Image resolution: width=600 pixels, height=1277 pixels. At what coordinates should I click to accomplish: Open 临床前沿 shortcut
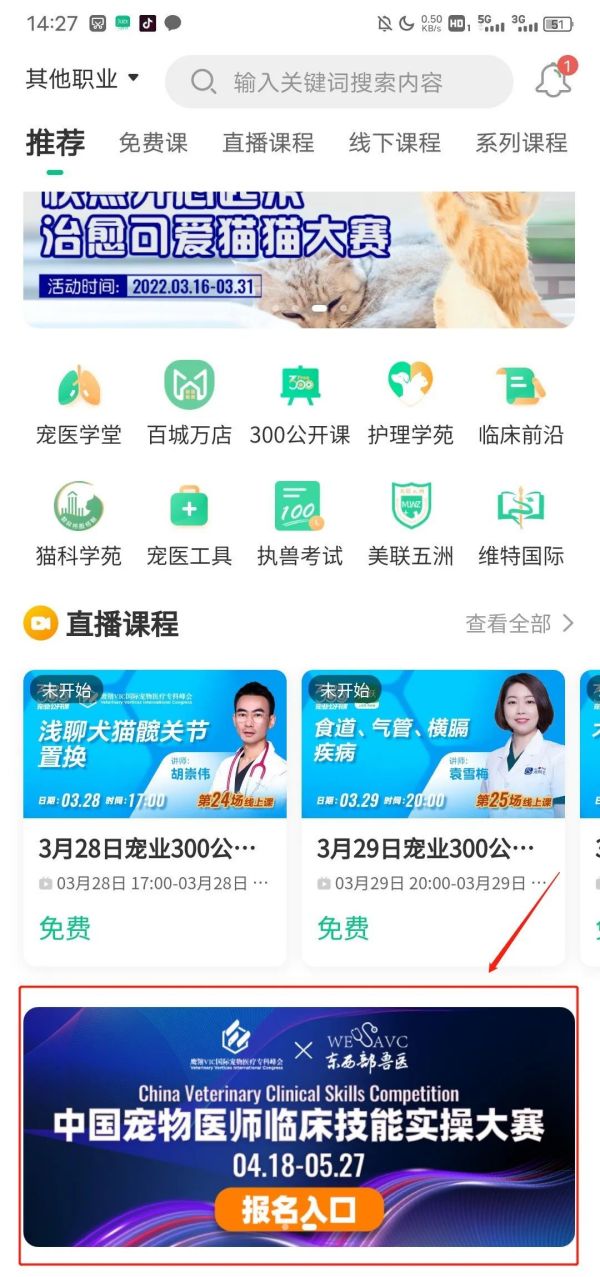coord(521,403)
